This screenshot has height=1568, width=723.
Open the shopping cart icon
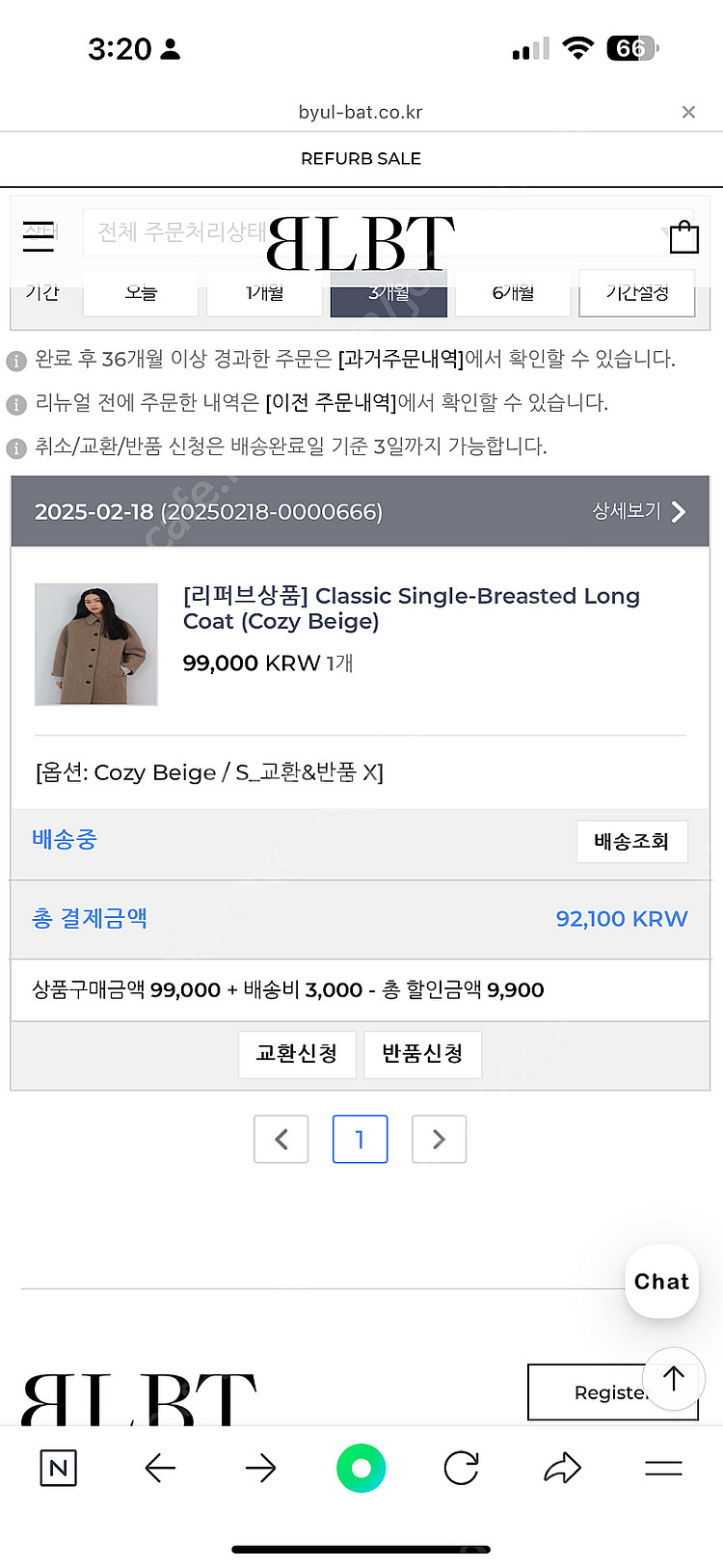point(684,237)
